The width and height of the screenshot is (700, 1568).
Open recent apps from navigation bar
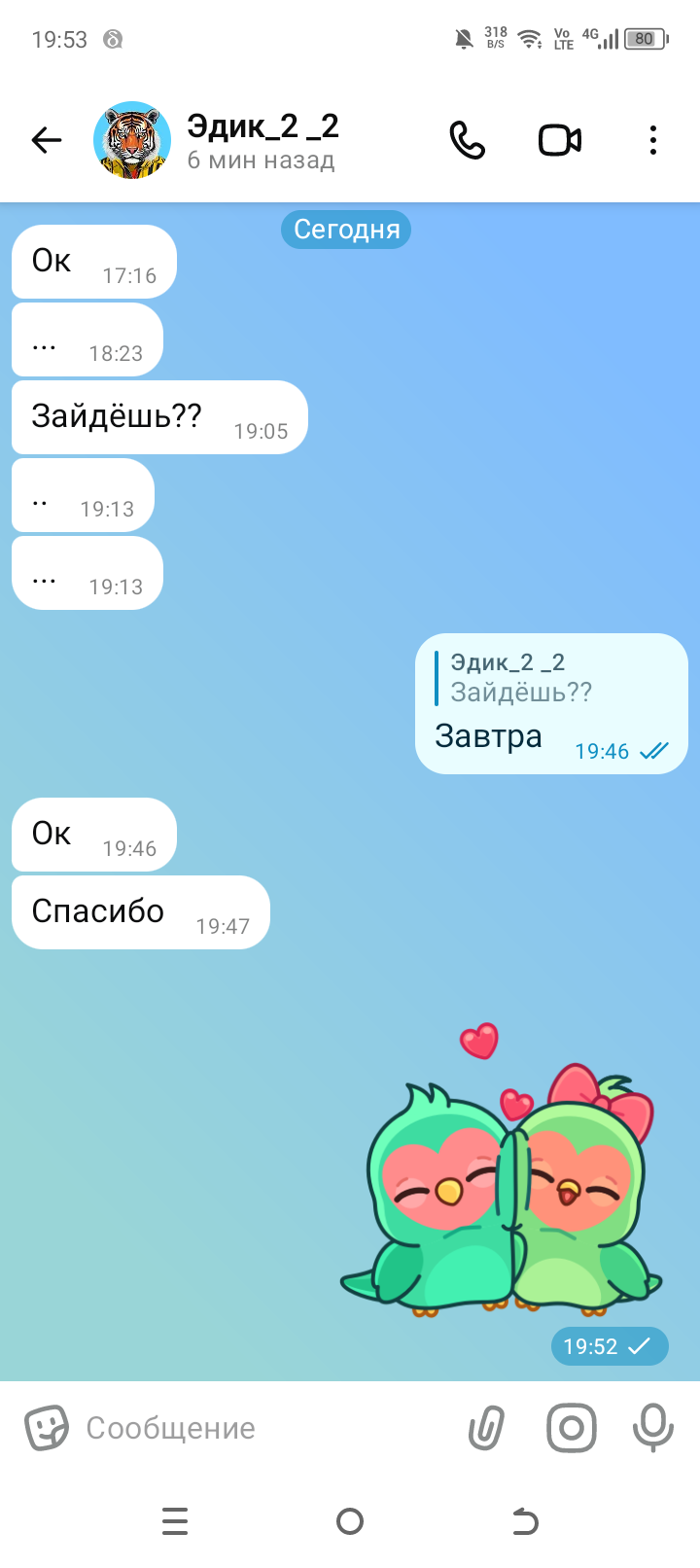(x=175, y=1521)
